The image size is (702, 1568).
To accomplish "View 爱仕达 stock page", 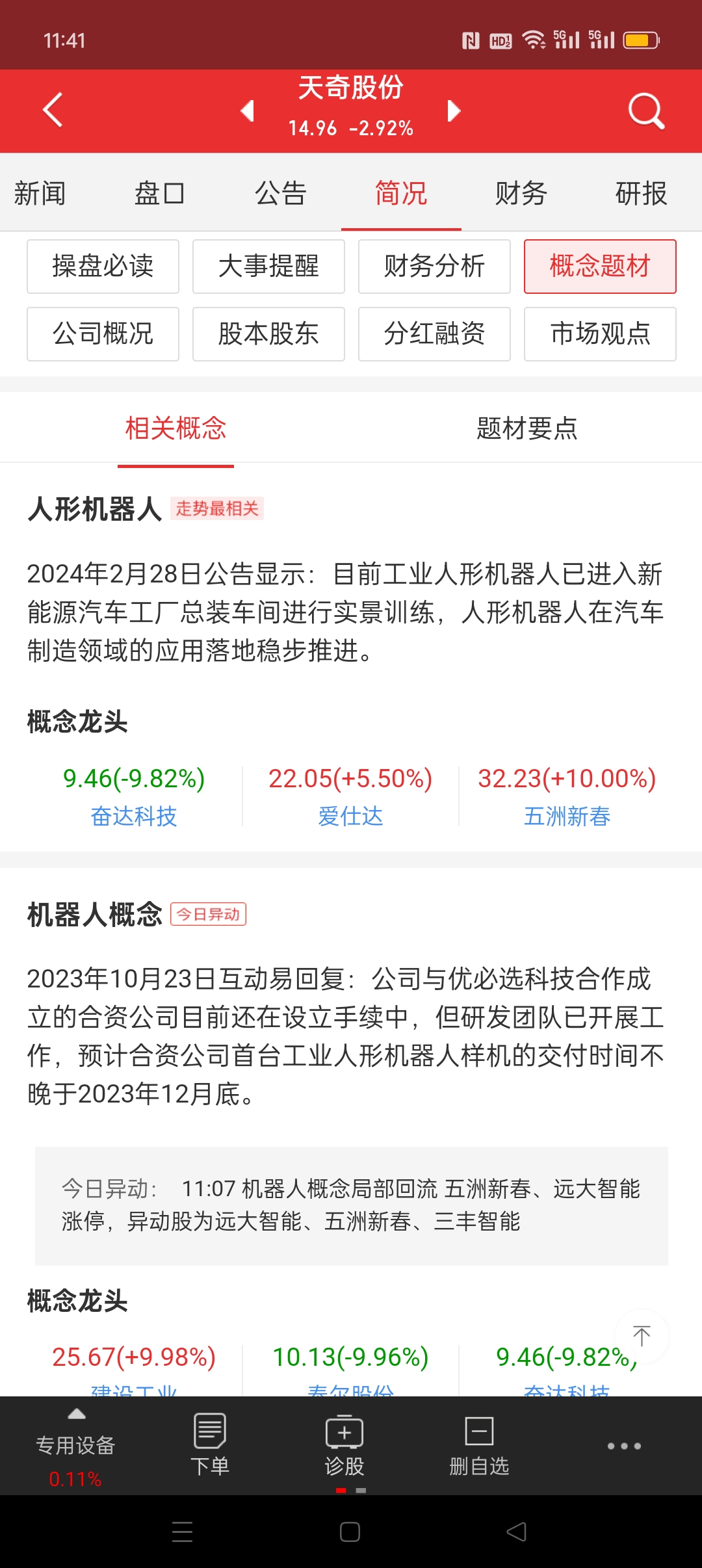I will [x=350, y=817].
